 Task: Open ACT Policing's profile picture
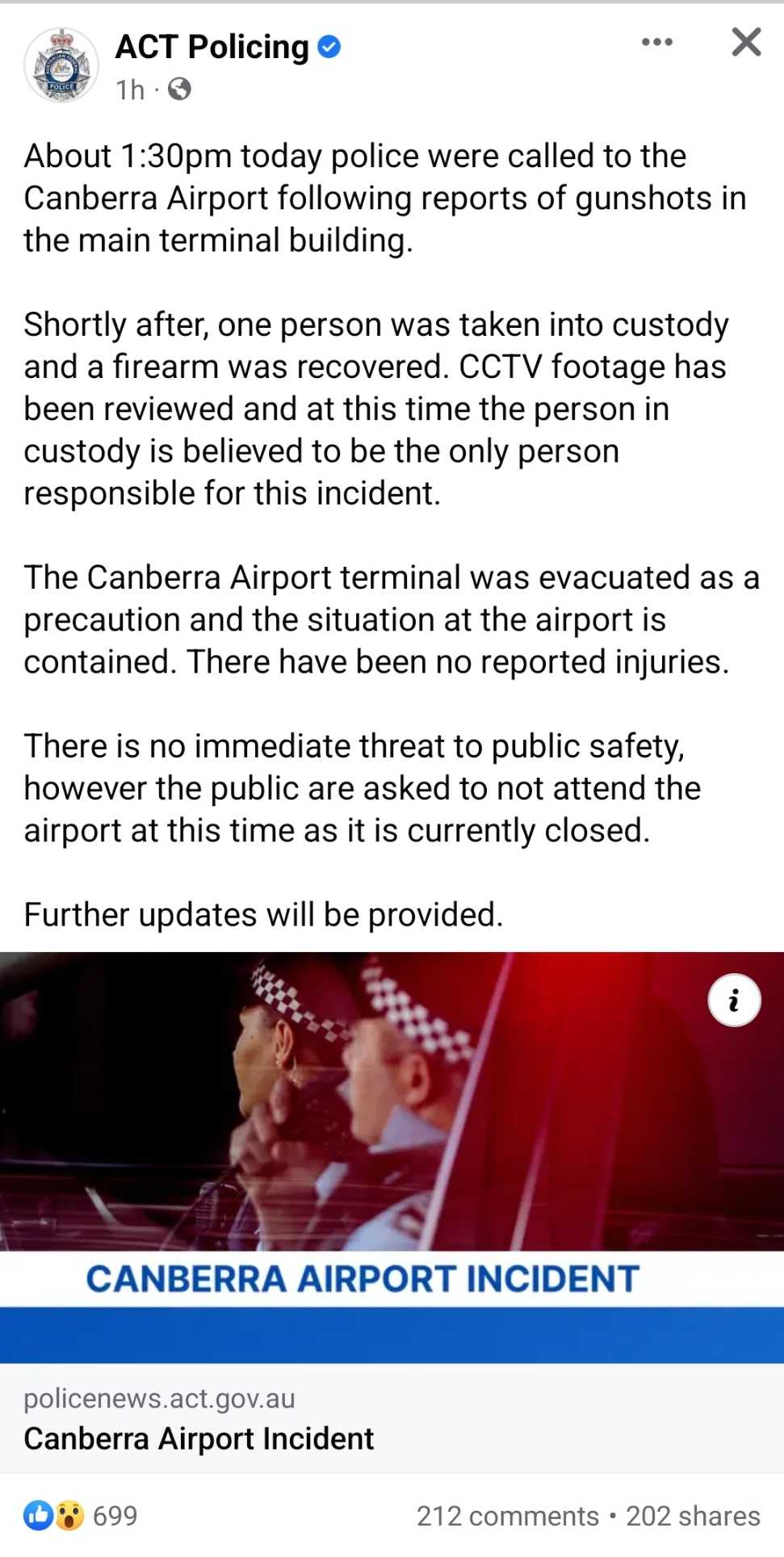[x=61, y=66]
